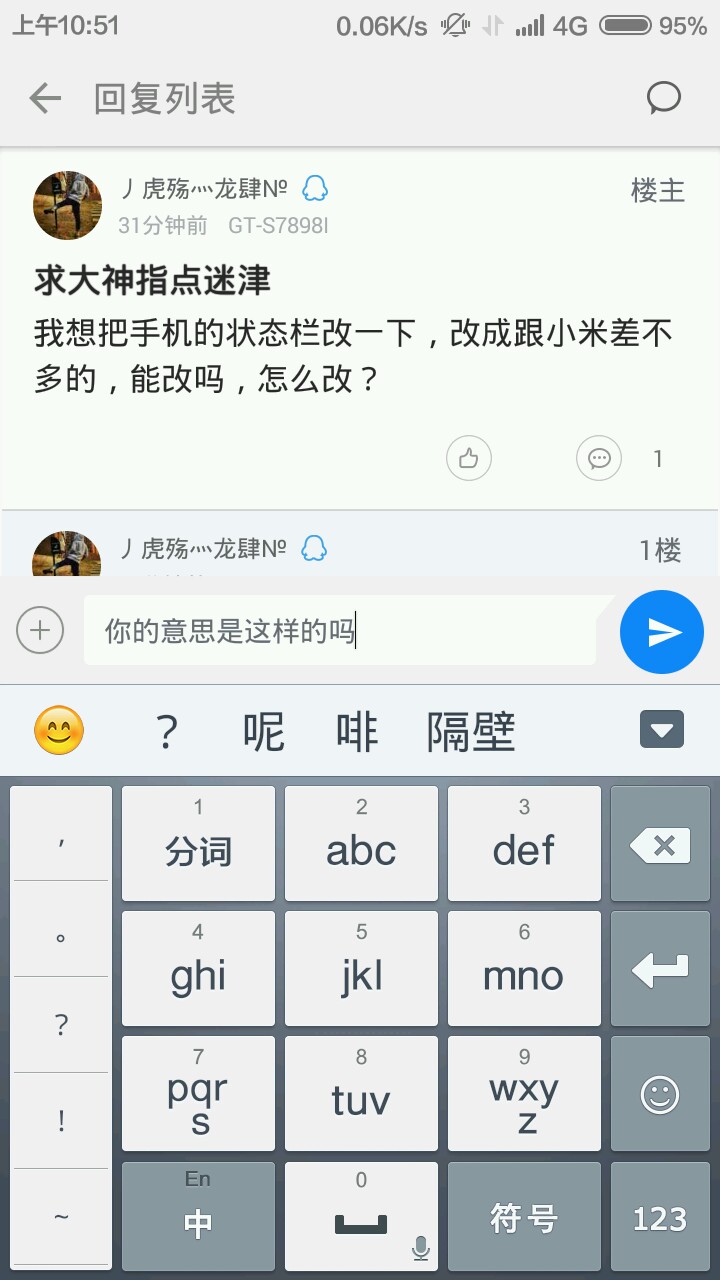The width and height of the screenshot is (720, 1280).
Task: Send the typed reply
Action: tap(662, 632)
